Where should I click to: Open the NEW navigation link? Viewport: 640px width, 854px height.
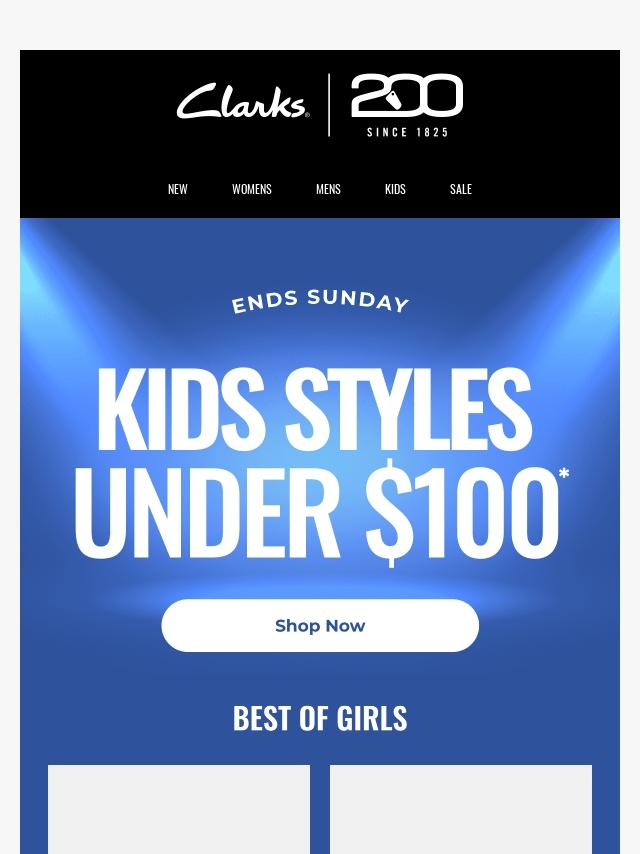click(177, 189)
